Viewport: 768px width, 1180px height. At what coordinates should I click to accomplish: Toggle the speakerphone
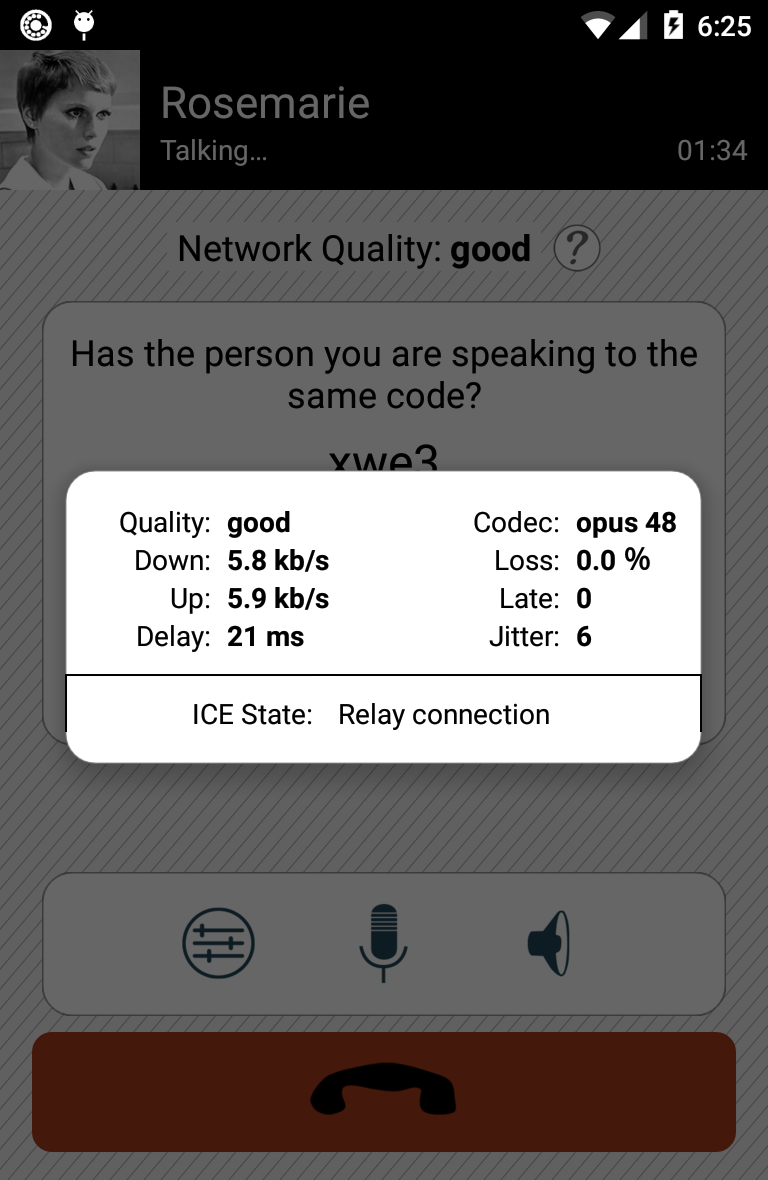(x=549, y=942)
